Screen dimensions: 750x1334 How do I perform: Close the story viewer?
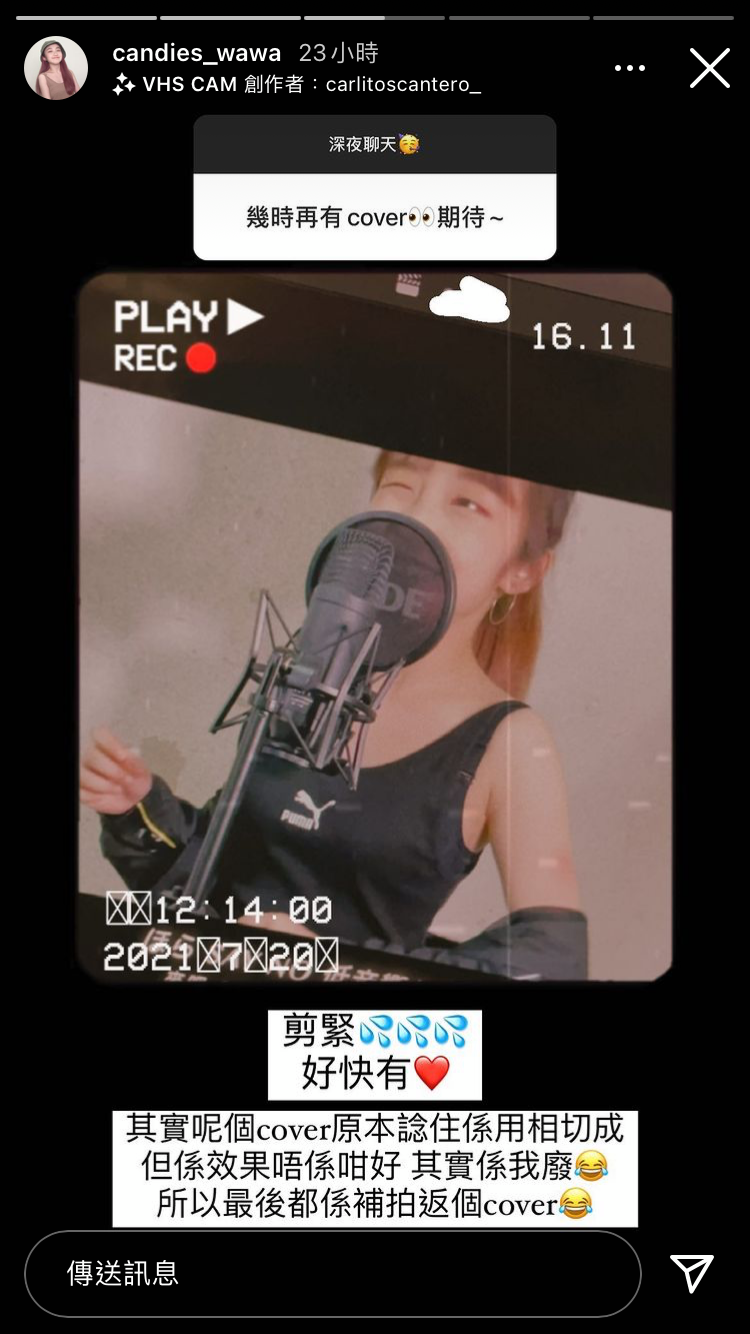[709, 68]
